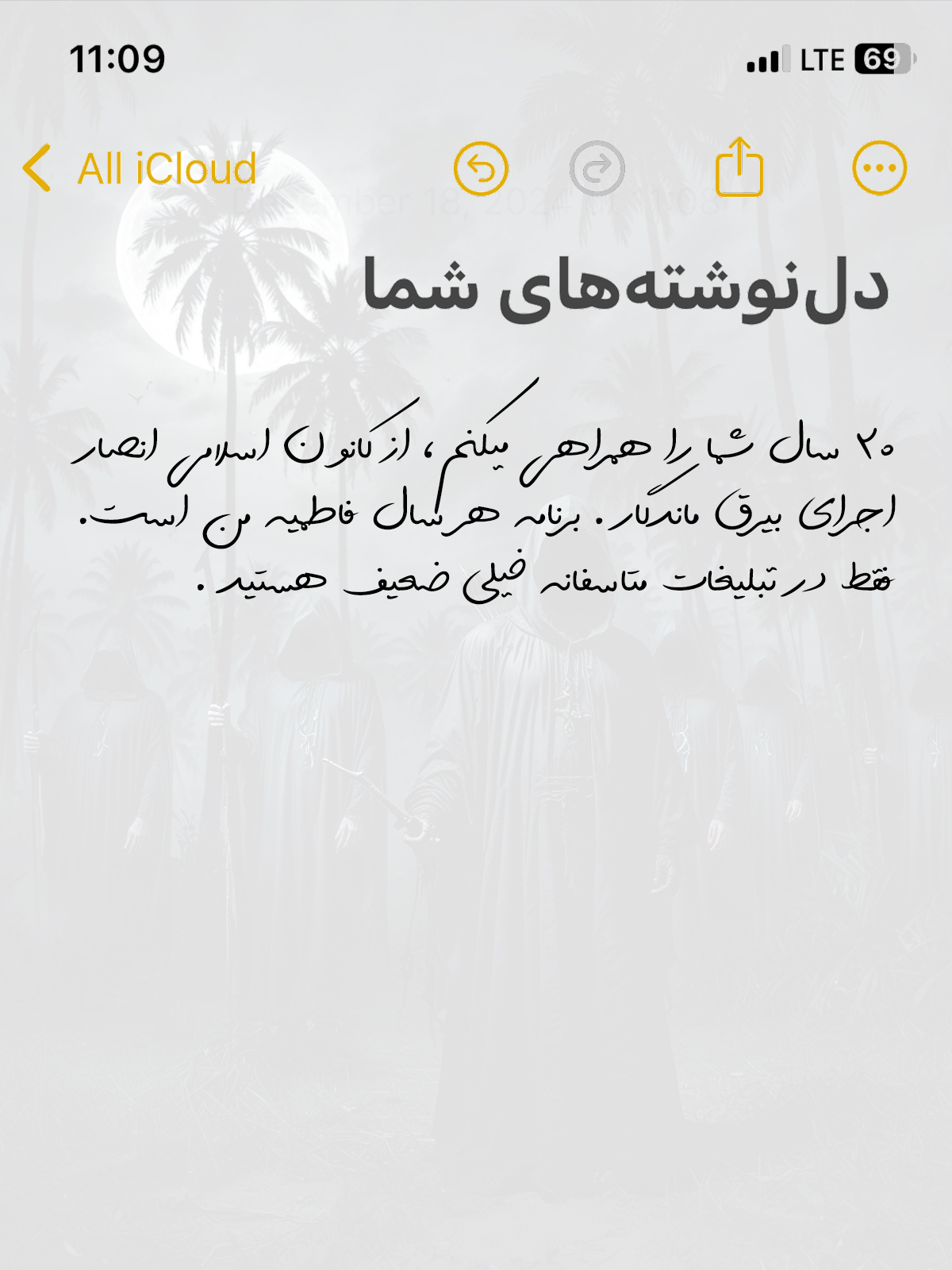Share this note

coord(739,167)
